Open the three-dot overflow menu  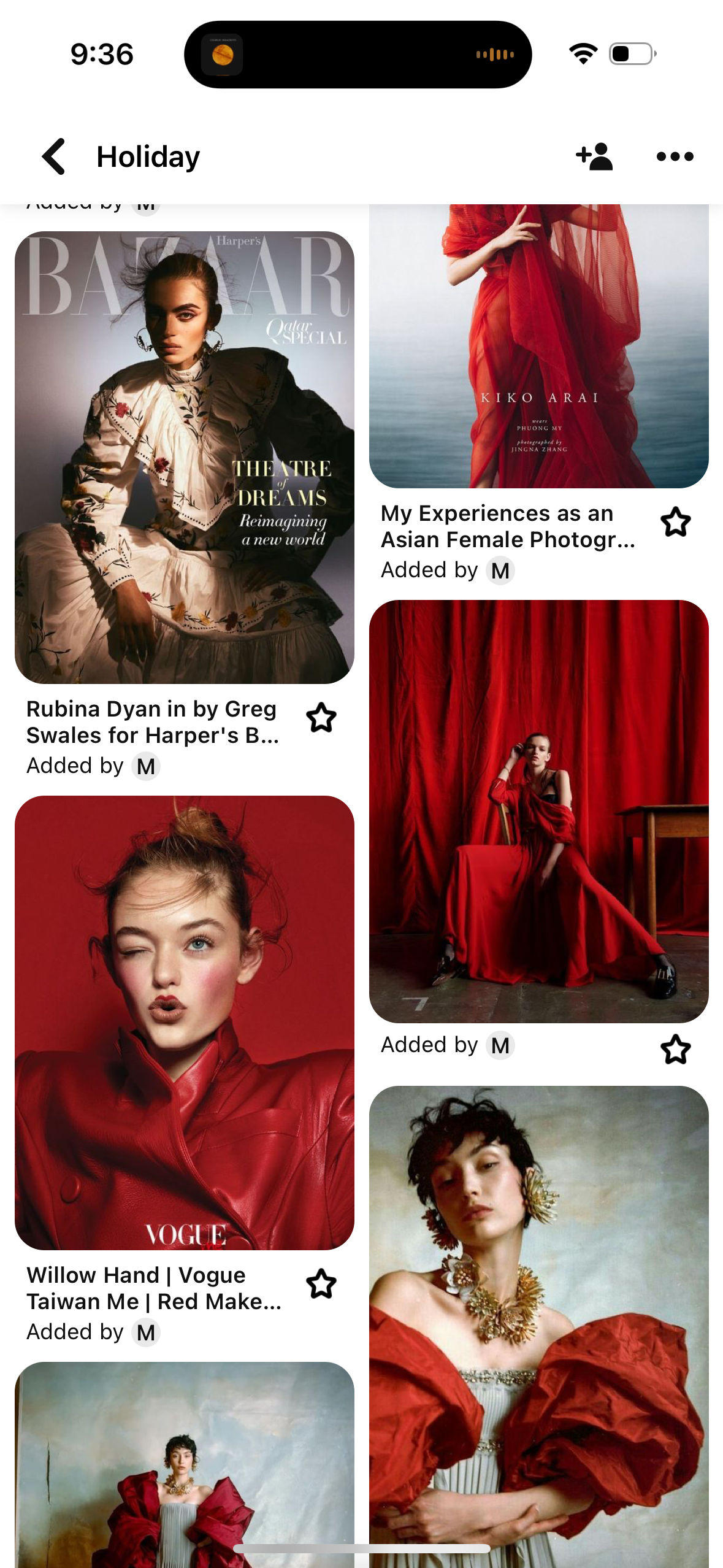[675, 156]
